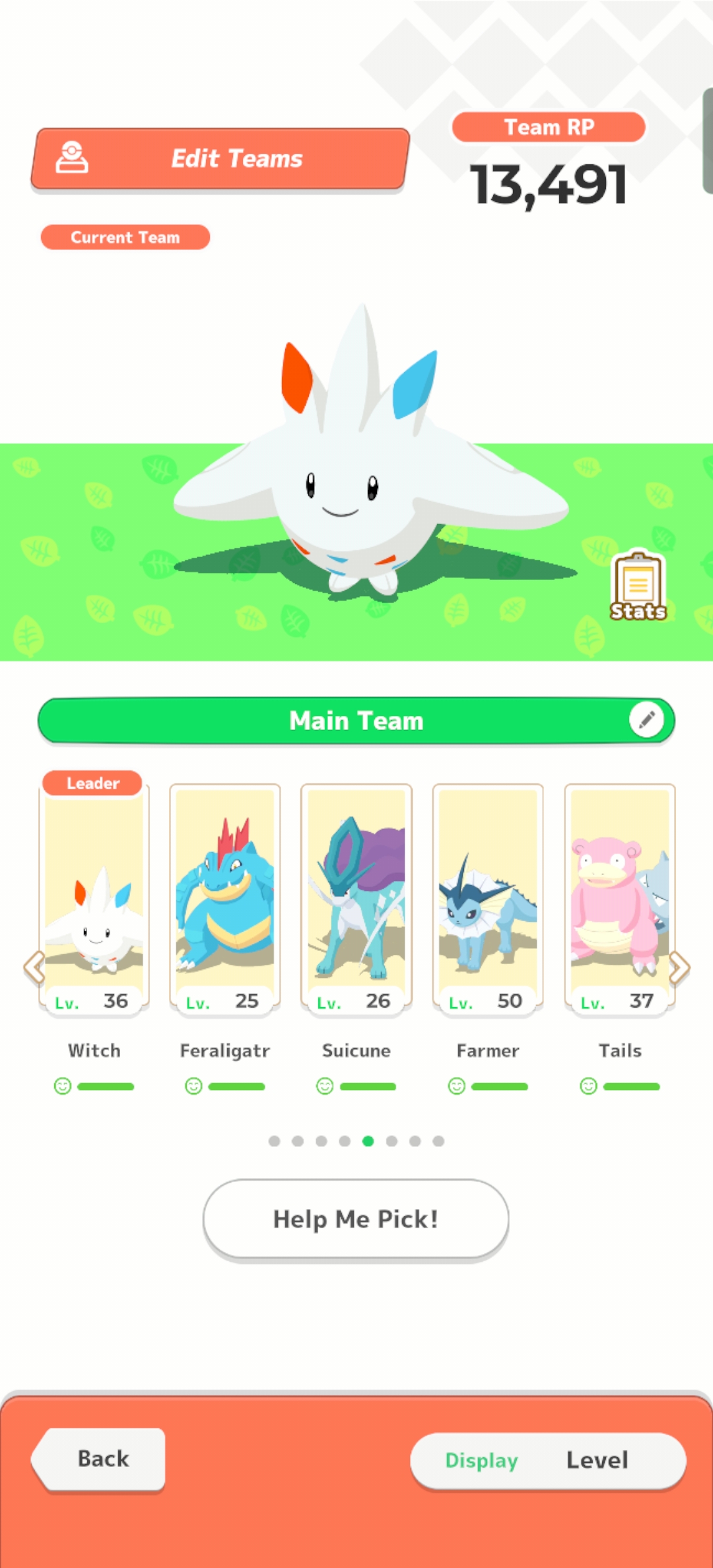Tap Help Me Pick! button
The width and height of the screenshot is (713, 1568).
coord(356,1219)
